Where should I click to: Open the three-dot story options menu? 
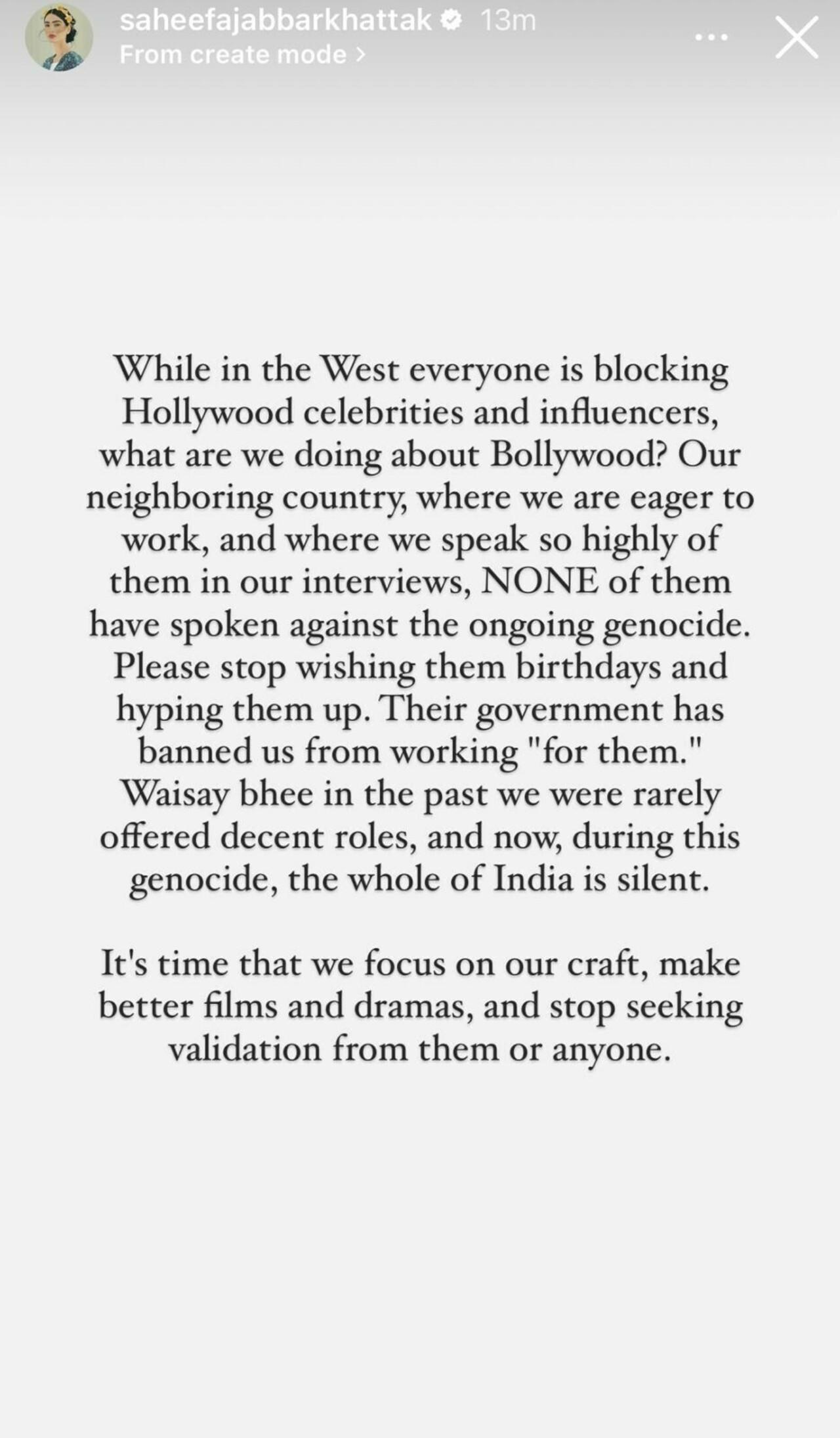coord(711,38)
